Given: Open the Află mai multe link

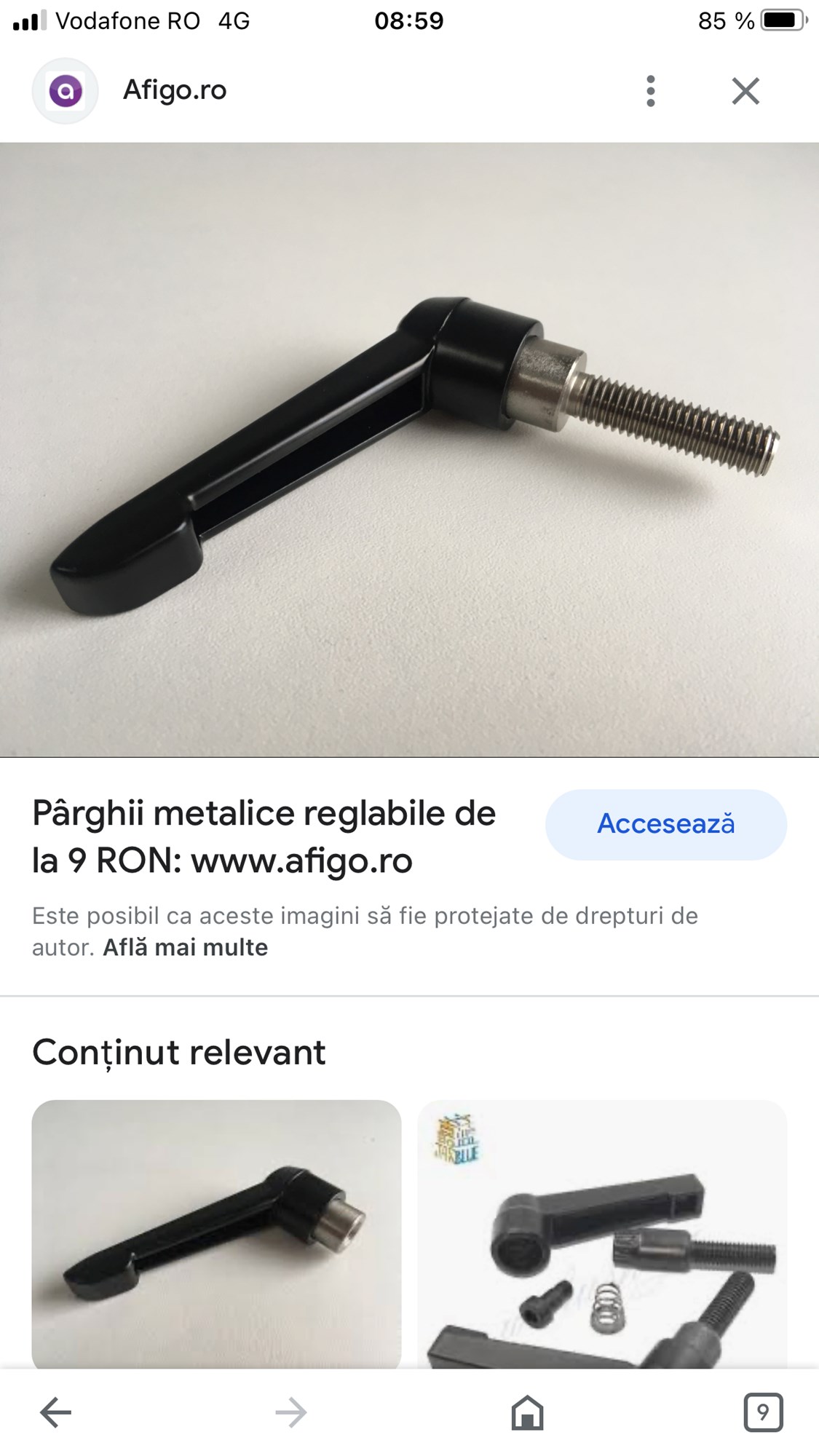Looking at the screenshot, I should [x=185, y=947].
